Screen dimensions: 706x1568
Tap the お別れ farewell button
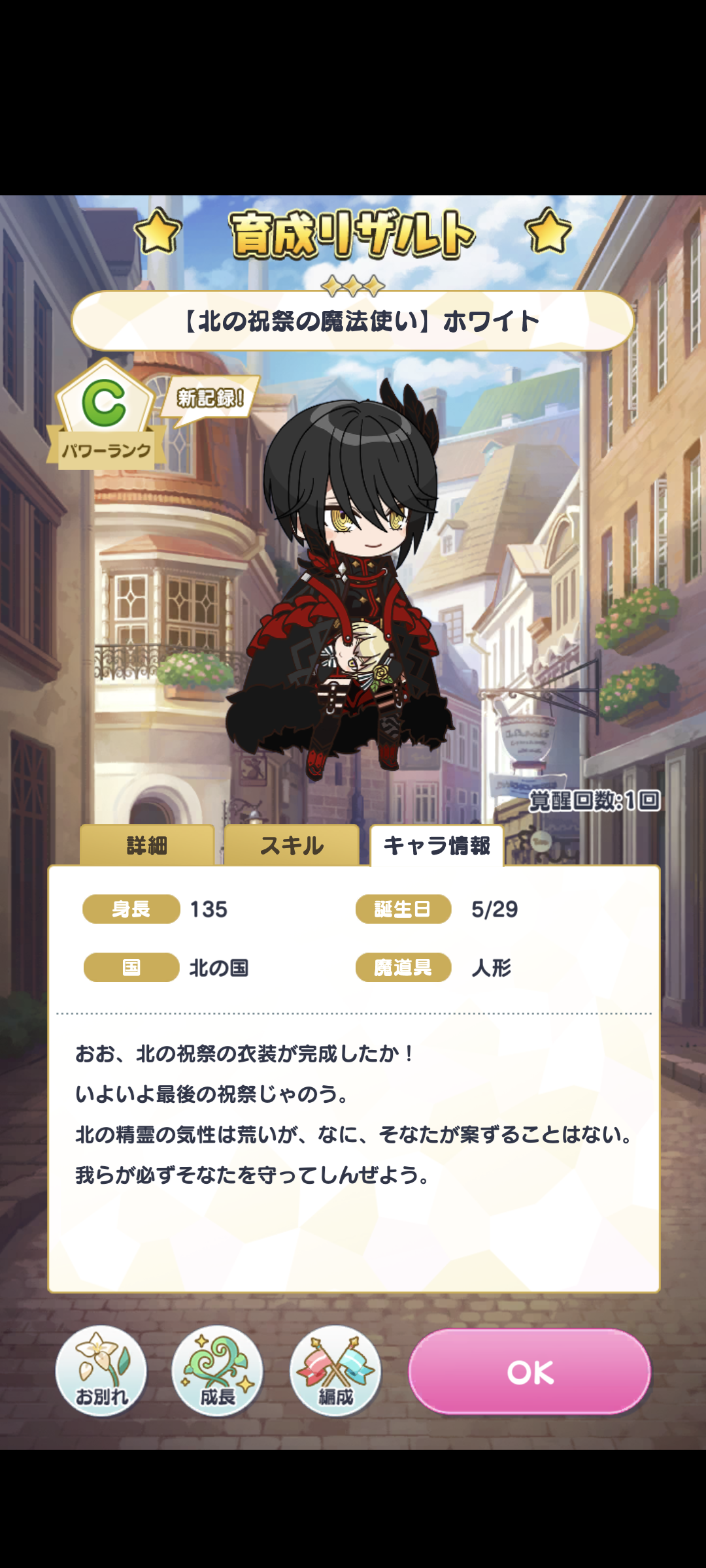(x=101, y=1371)
